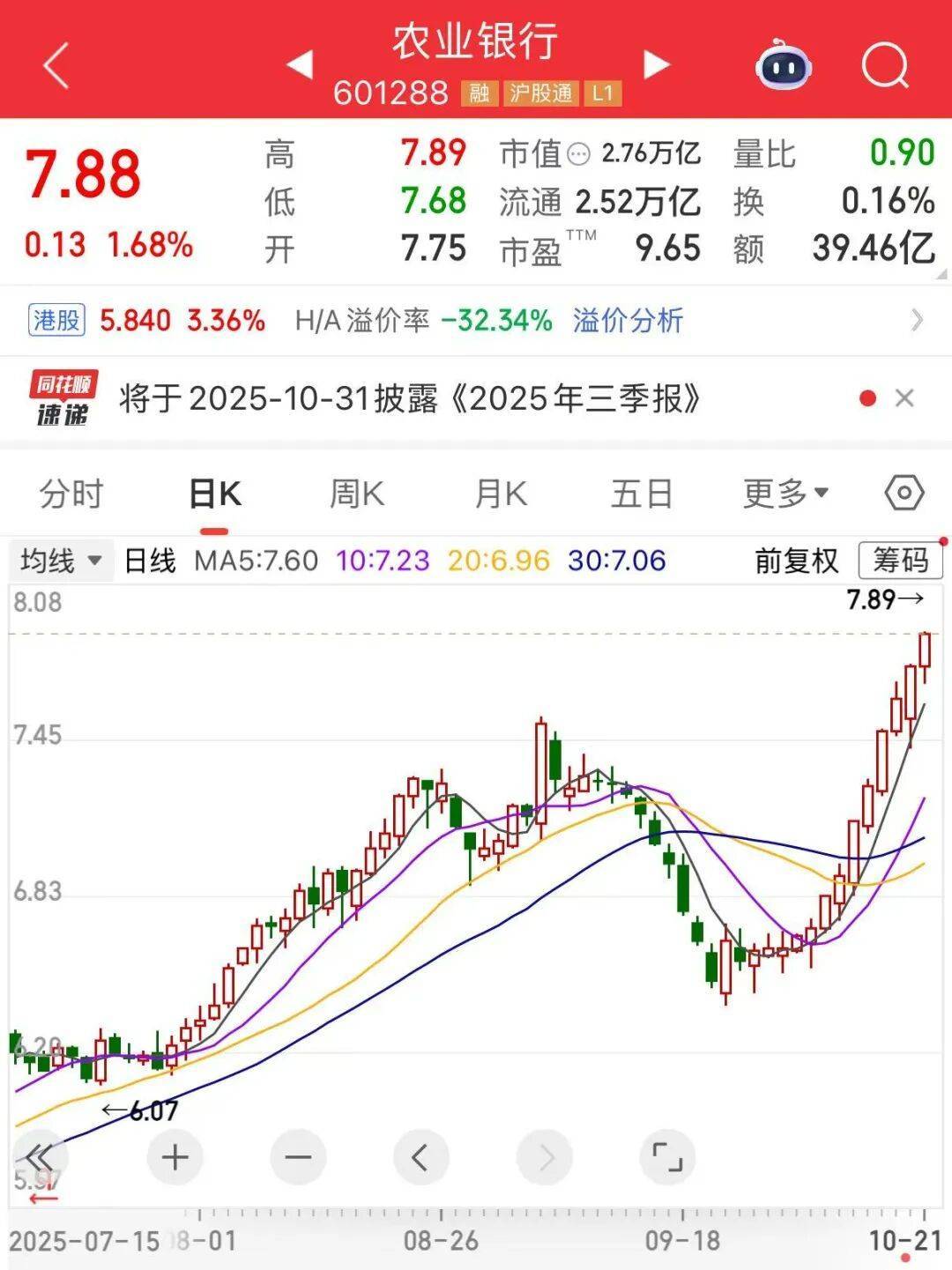Expand the 更多 chart options dropdown

781,494
